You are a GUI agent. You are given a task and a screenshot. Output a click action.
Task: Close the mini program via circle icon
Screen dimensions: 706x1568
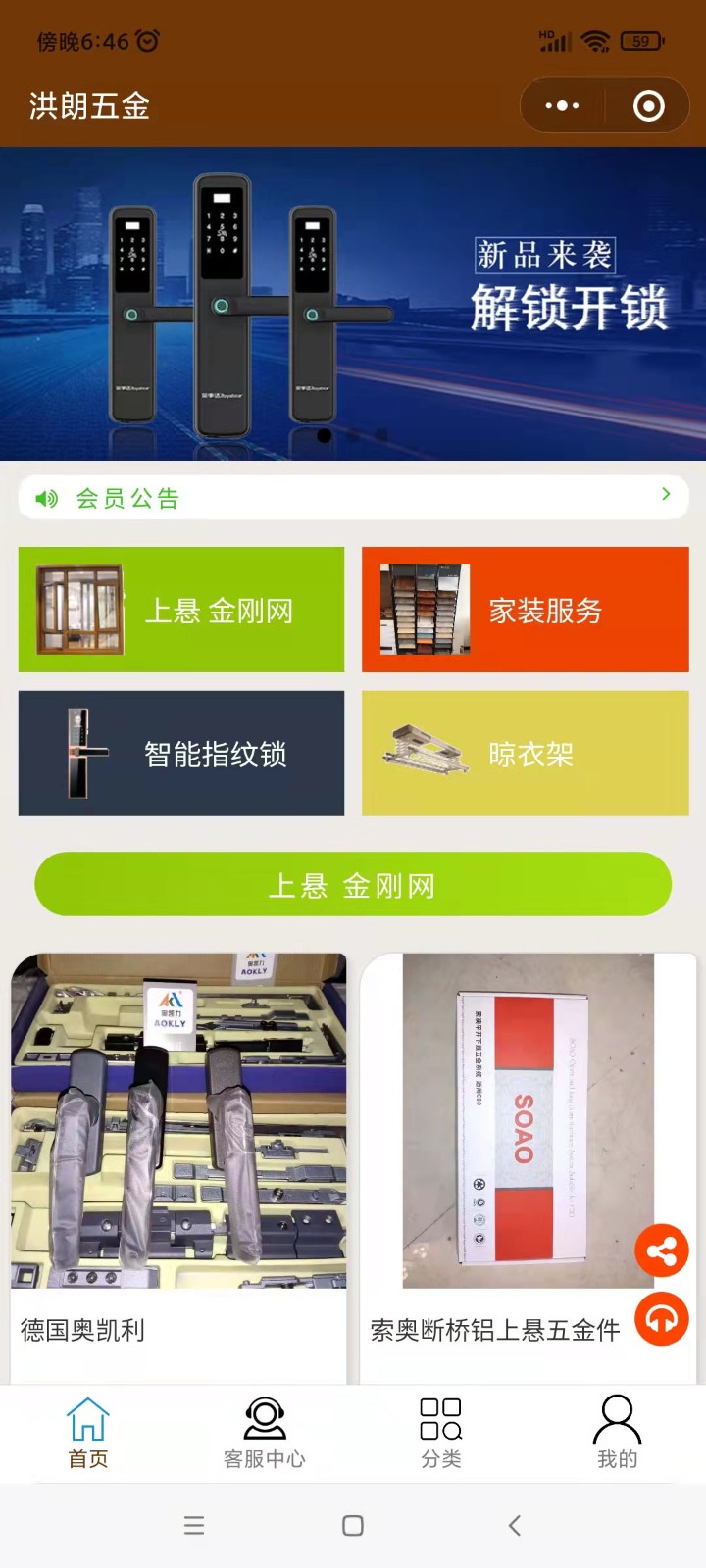[648, 106]
